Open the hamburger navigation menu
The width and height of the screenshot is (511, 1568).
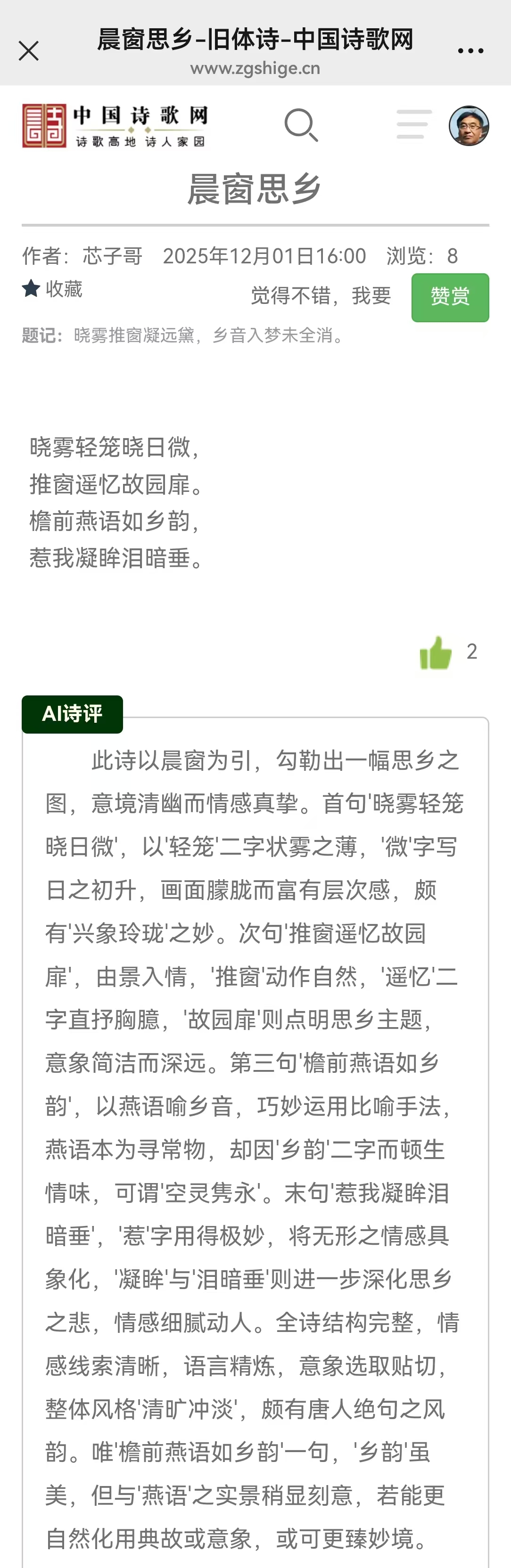point(414,124)
